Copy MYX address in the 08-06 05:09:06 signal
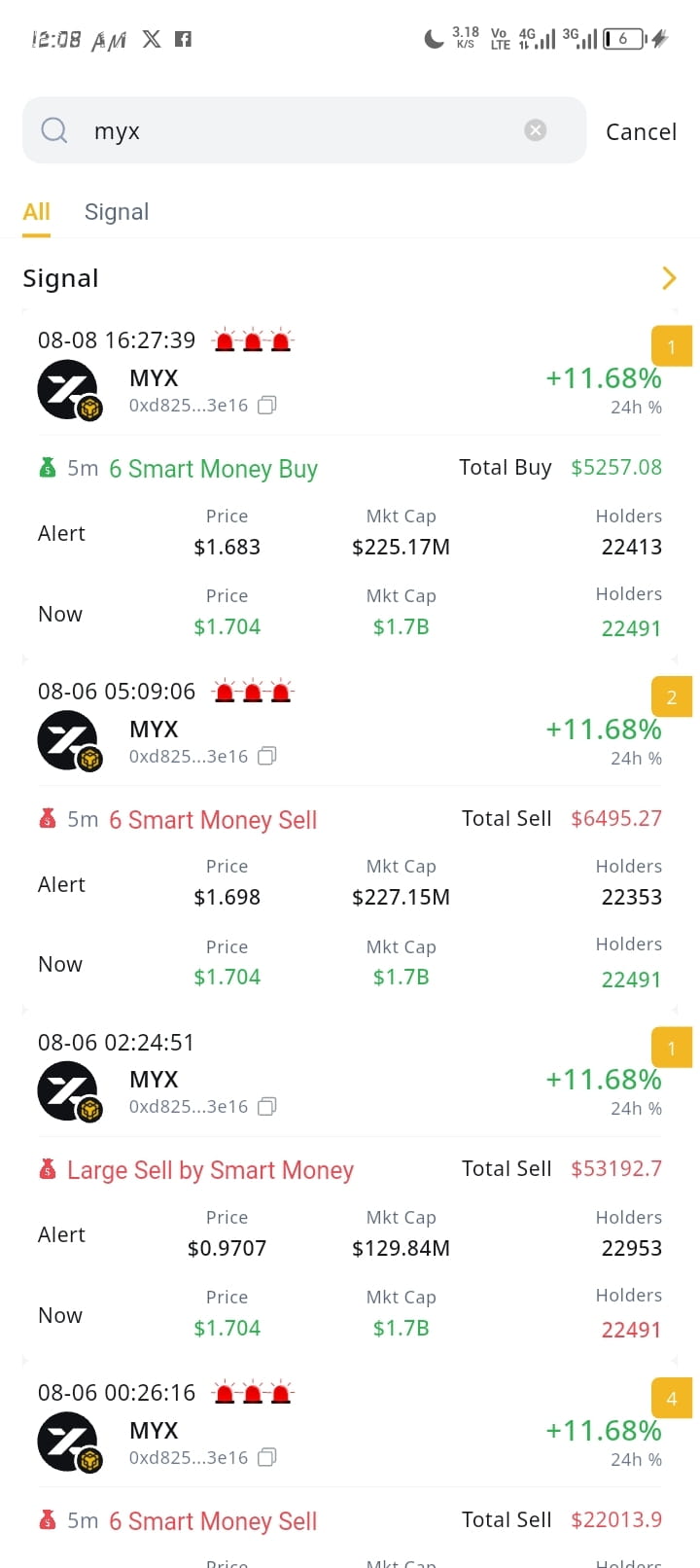700x1568 pixels. 267,756
